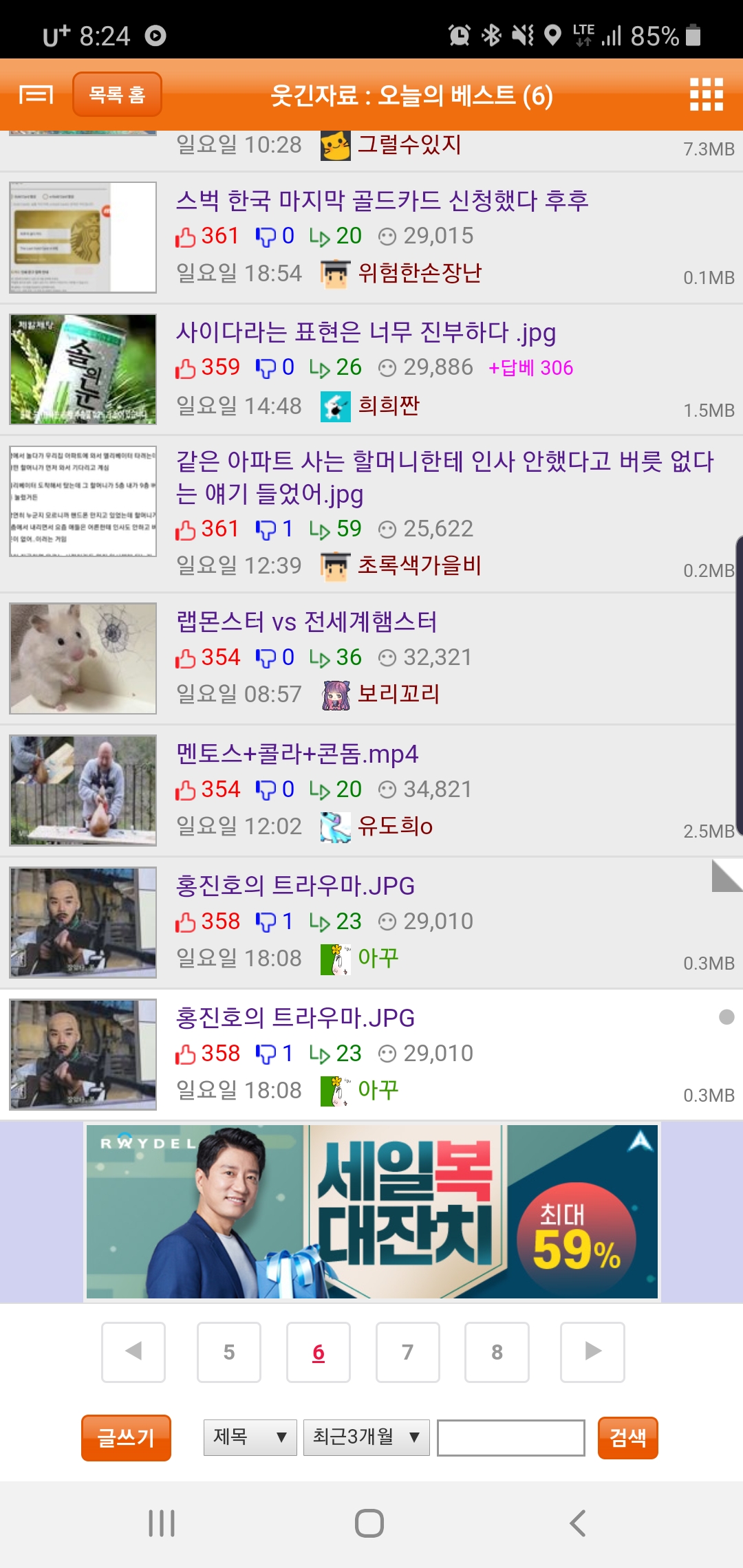Jump to page 5
This screenshot has height=1568, width=743.
[x=229, y=1352]
